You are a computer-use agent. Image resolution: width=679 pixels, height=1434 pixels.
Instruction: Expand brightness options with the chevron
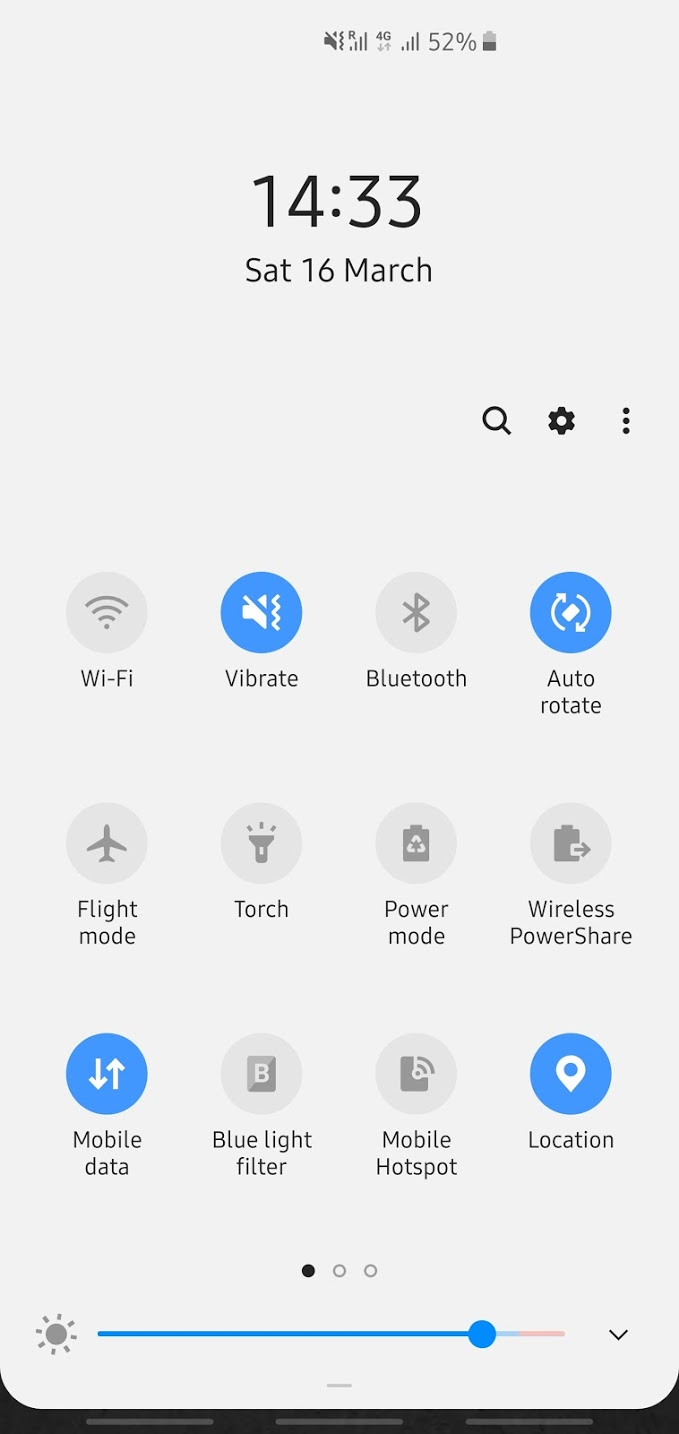618,1335
